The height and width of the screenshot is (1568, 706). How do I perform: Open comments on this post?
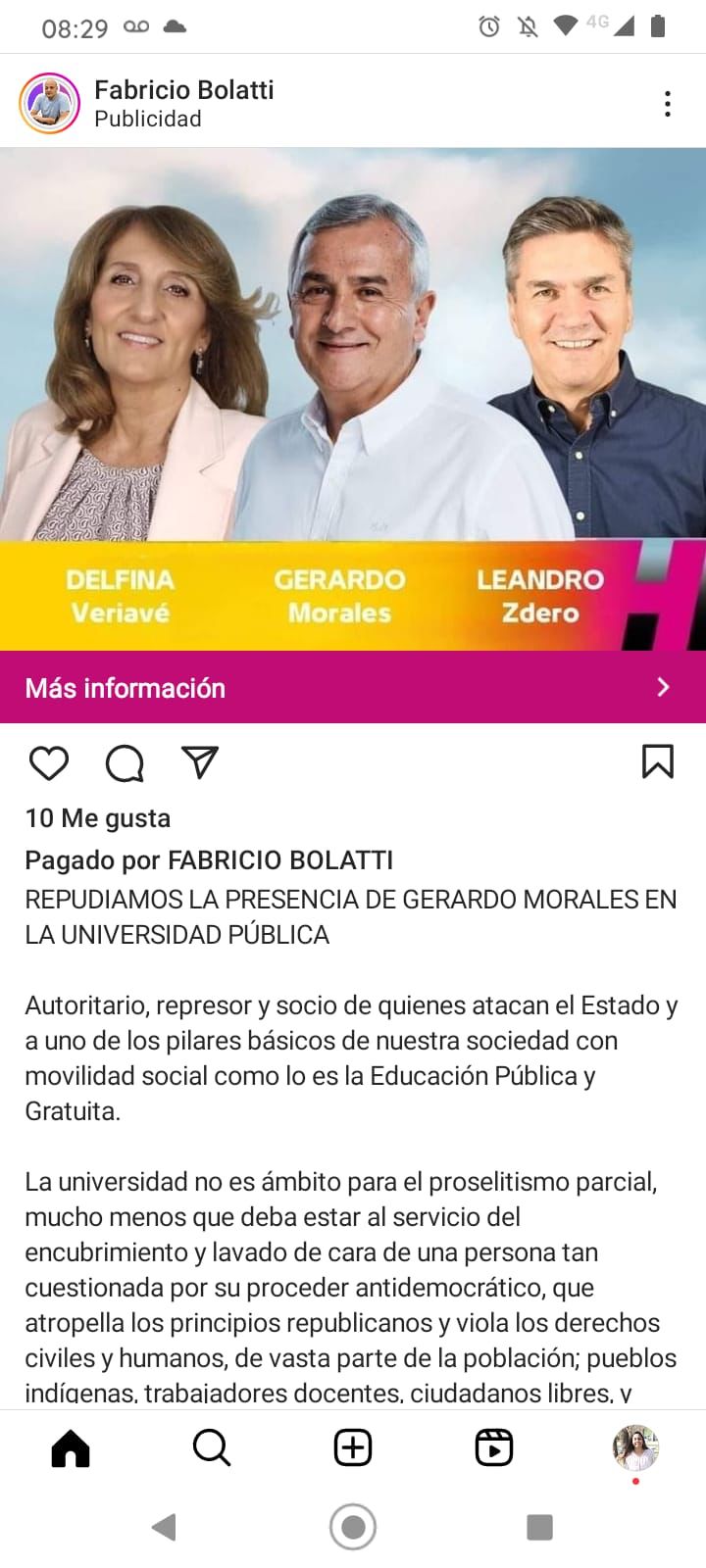tap(125, 762)
